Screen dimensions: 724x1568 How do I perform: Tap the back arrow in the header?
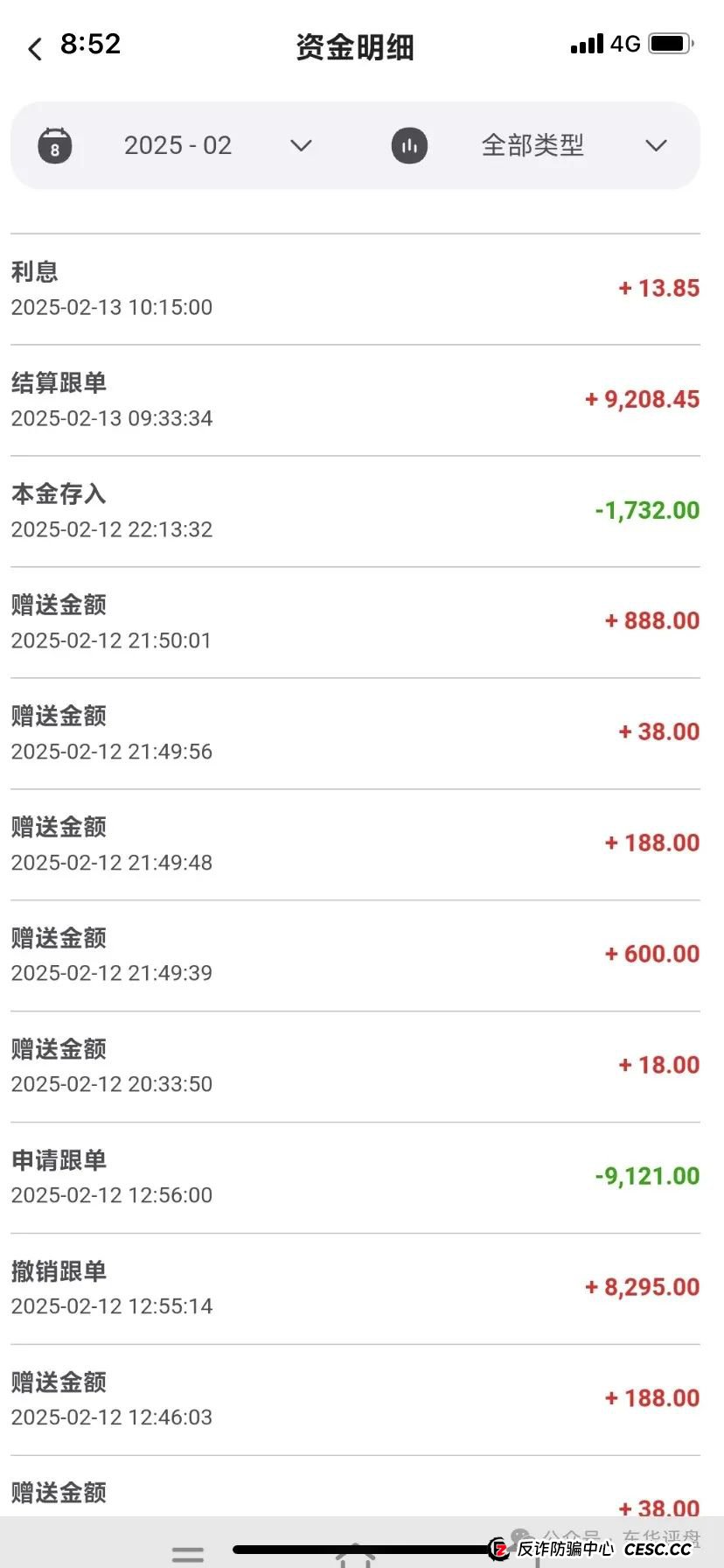(x=33, y=47)
